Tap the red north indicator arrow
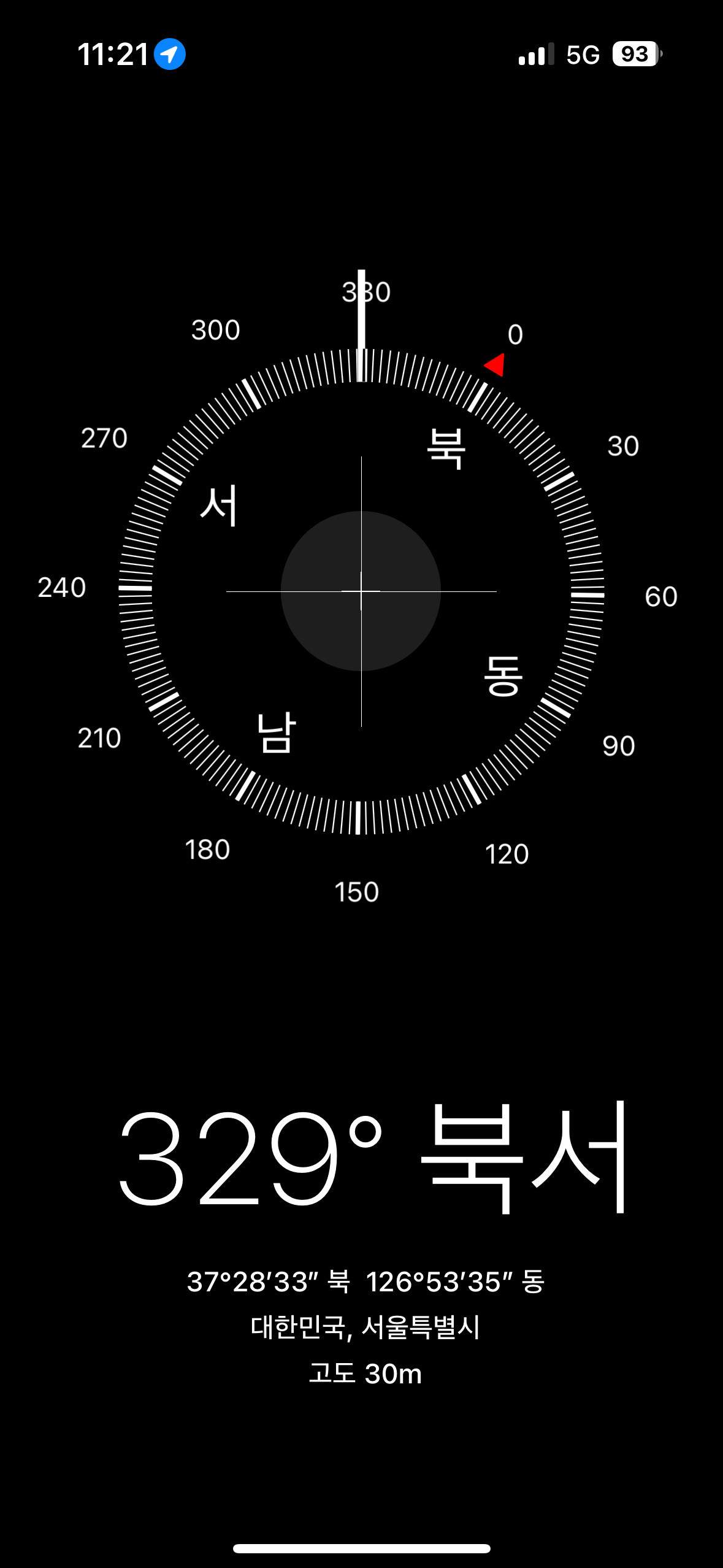The width and height of the screenshot is (723, 1568). tap(494, 365)
